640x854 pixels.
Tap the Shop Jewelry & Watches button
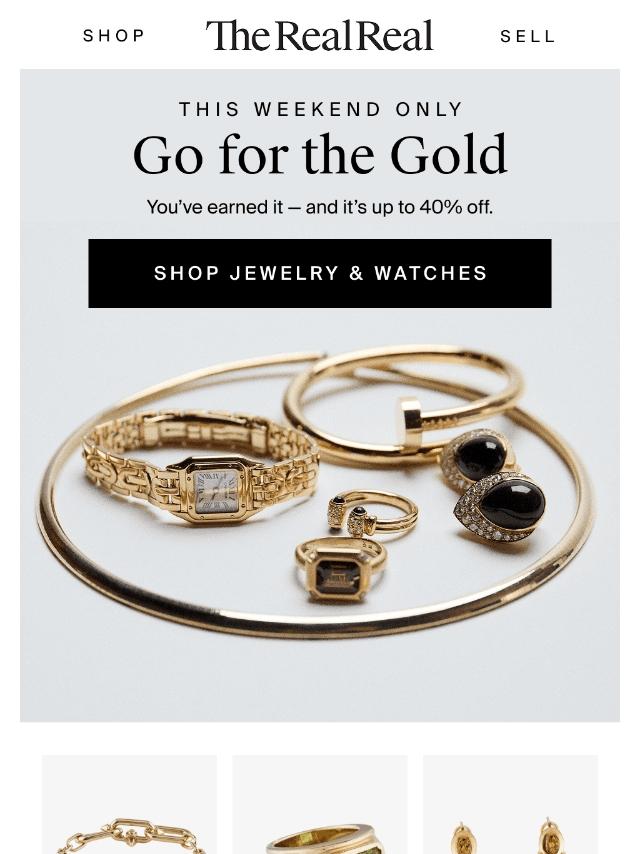(x=320, y=273)
